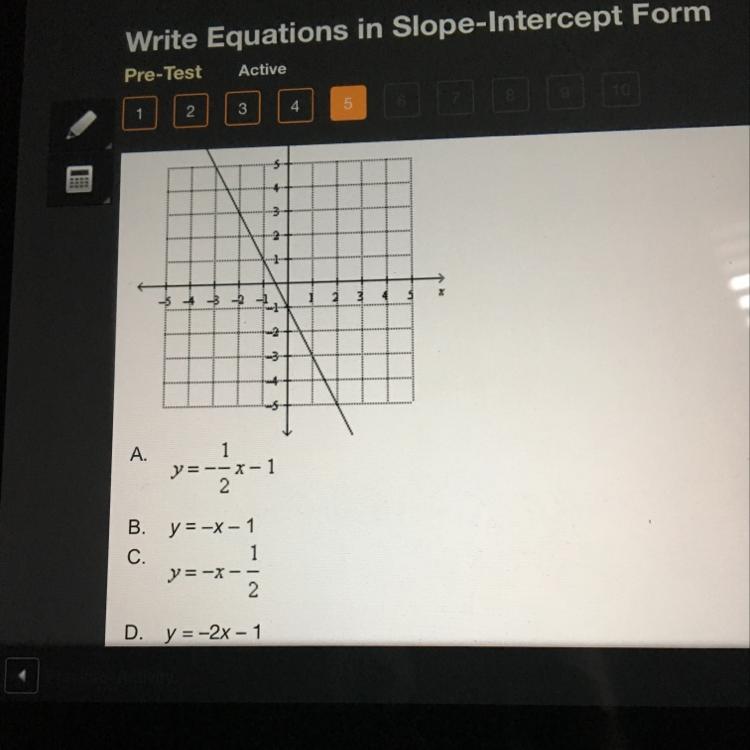Open the pencil highlighter tool

coord(81,126)
